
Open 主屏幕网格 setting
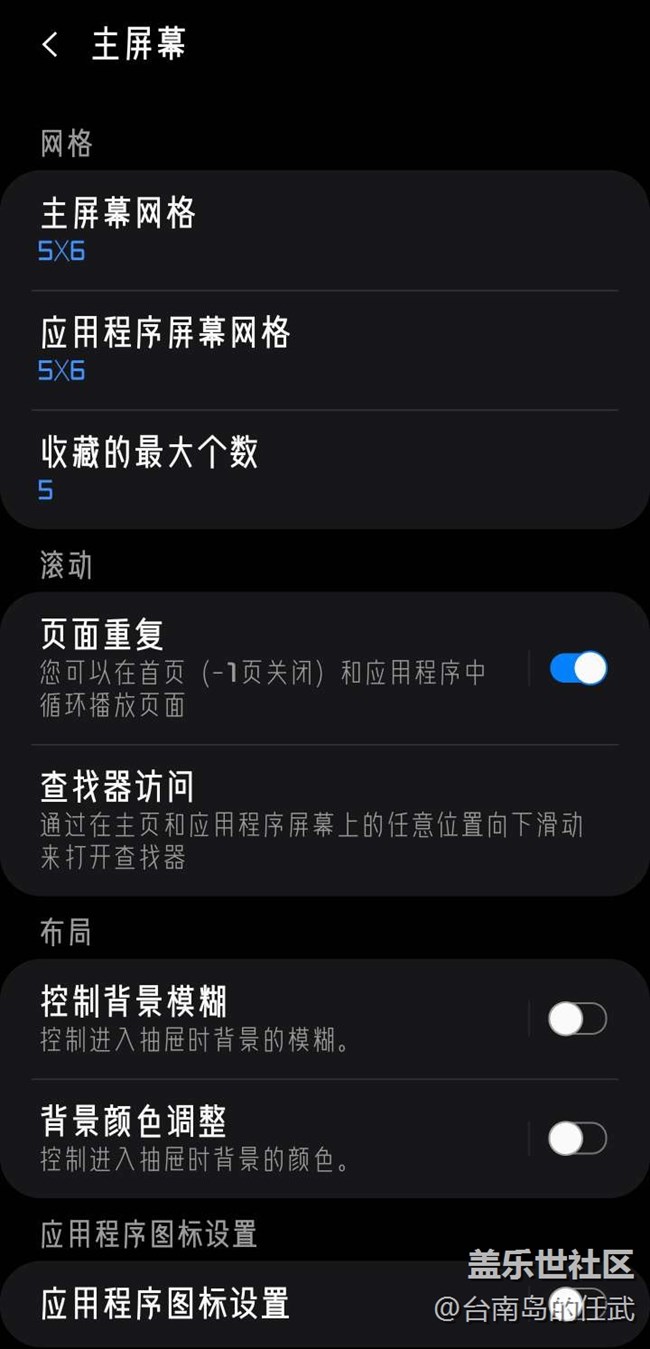[x=324, y=231]
